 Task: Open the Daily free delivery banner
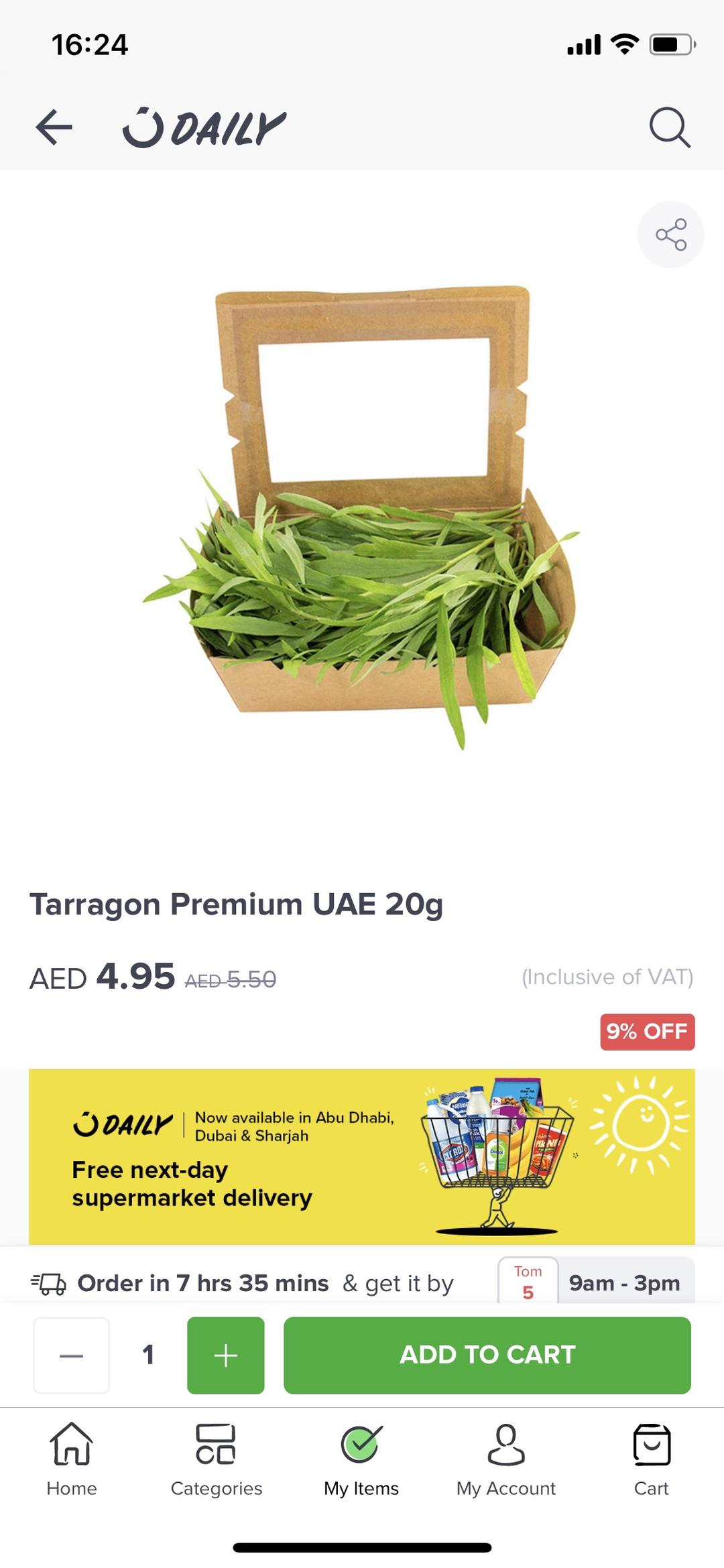(362, 1157)
